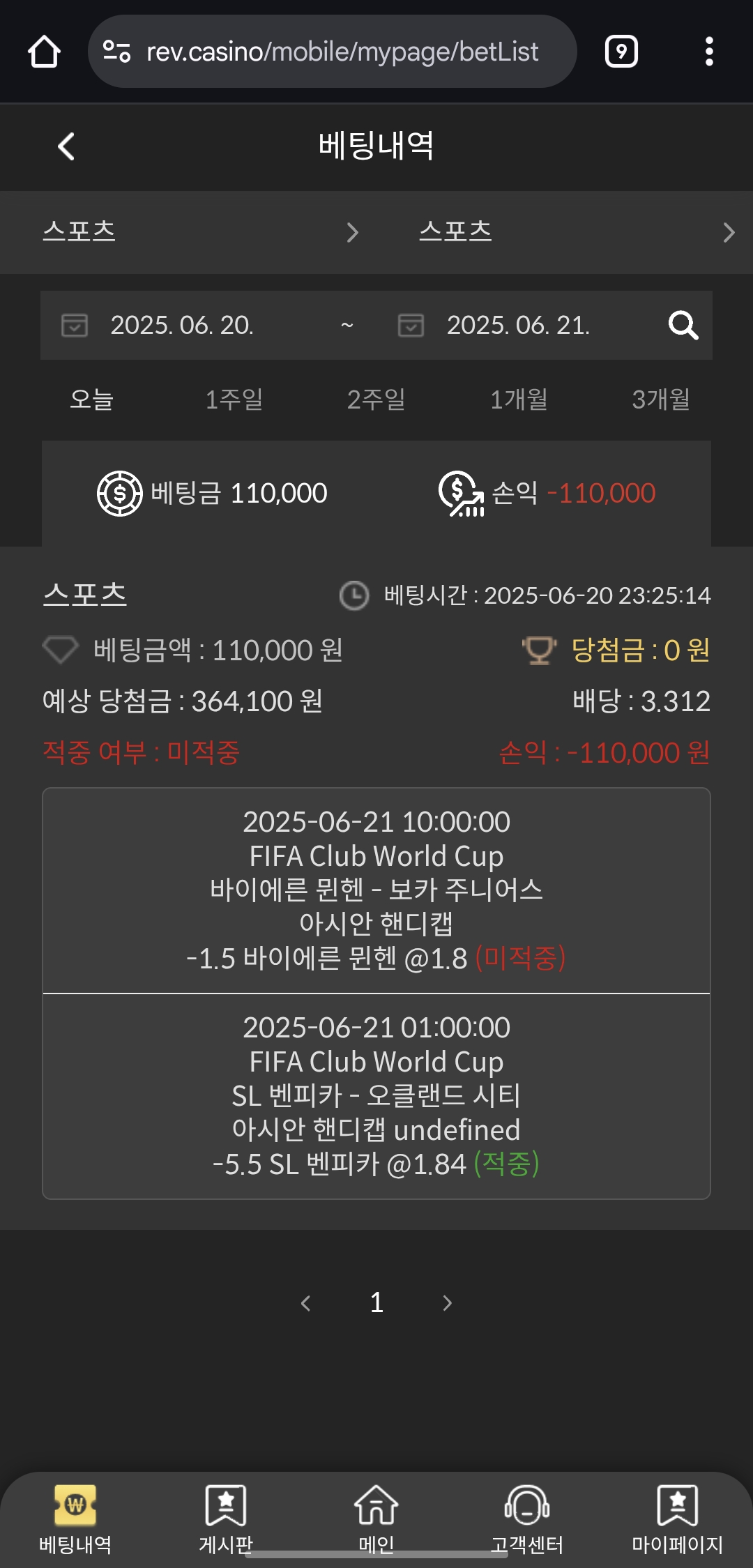Tap the browser home icon
753x1568 pixels.
(44, 52)
